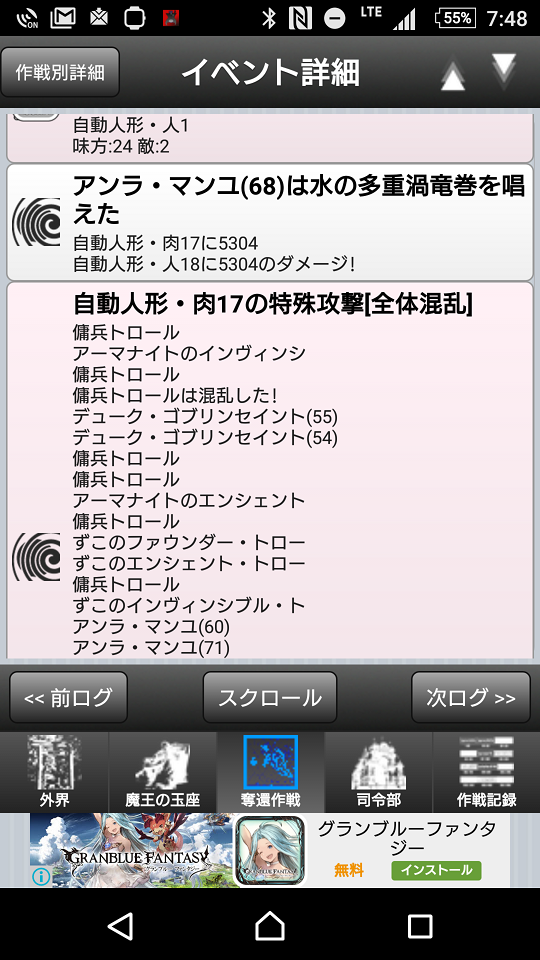Viewport: 540px width, 960px height.
Task: Go to next log with 次ログ
Action: [471, 697]
